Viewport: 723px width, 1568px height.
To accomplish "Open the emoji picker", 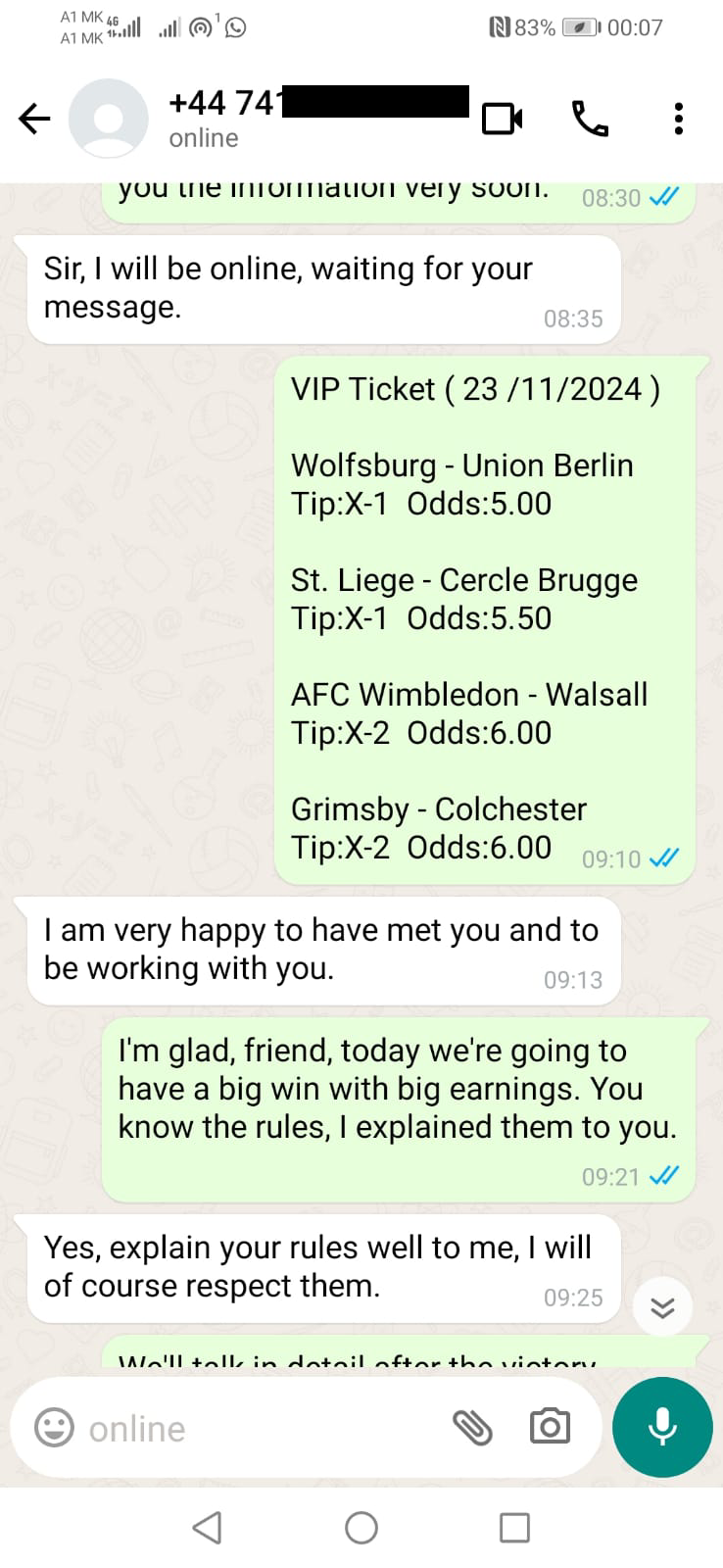I will pyautogui.click(x=54, y=1428).
